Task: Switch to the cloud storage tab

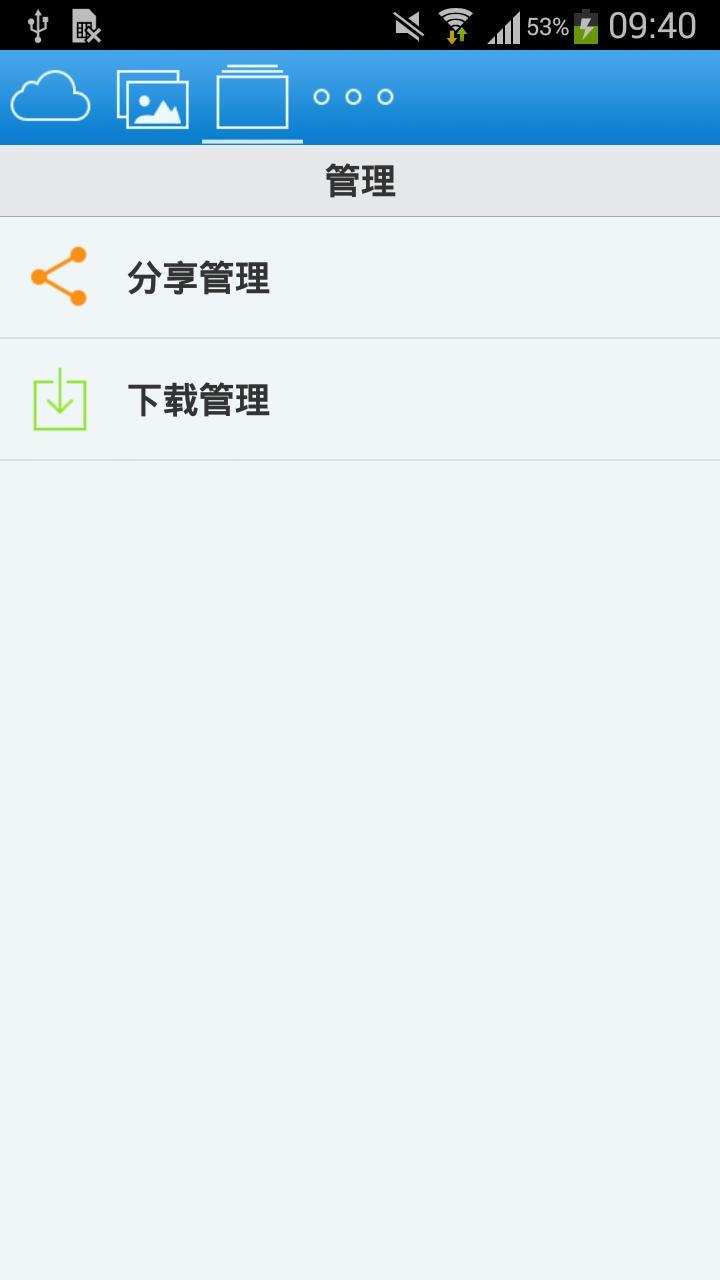Action: [51, 97]
